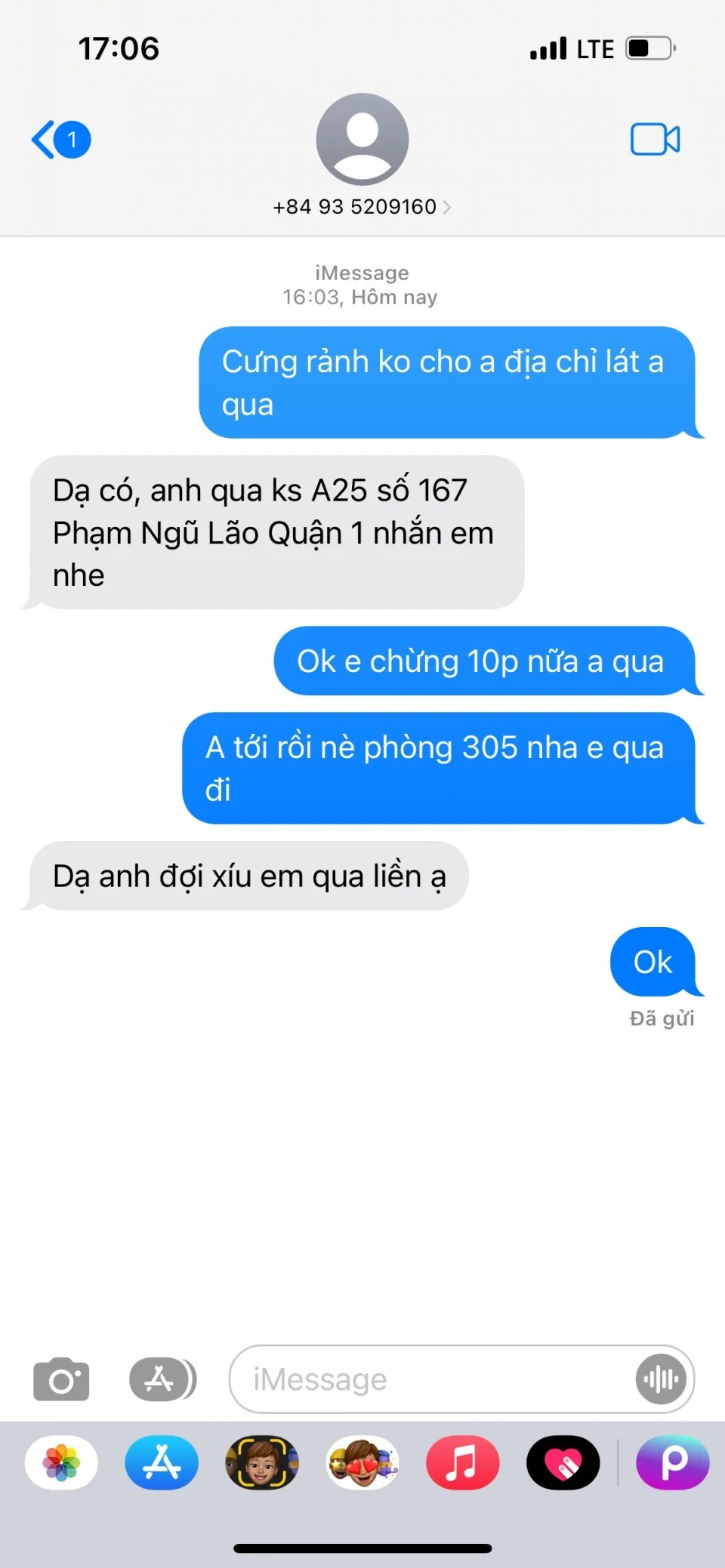Viewport: 725px width, 1568px height.
Task: Open contact details for +84 93 5209160
Action: pos(362,206)
